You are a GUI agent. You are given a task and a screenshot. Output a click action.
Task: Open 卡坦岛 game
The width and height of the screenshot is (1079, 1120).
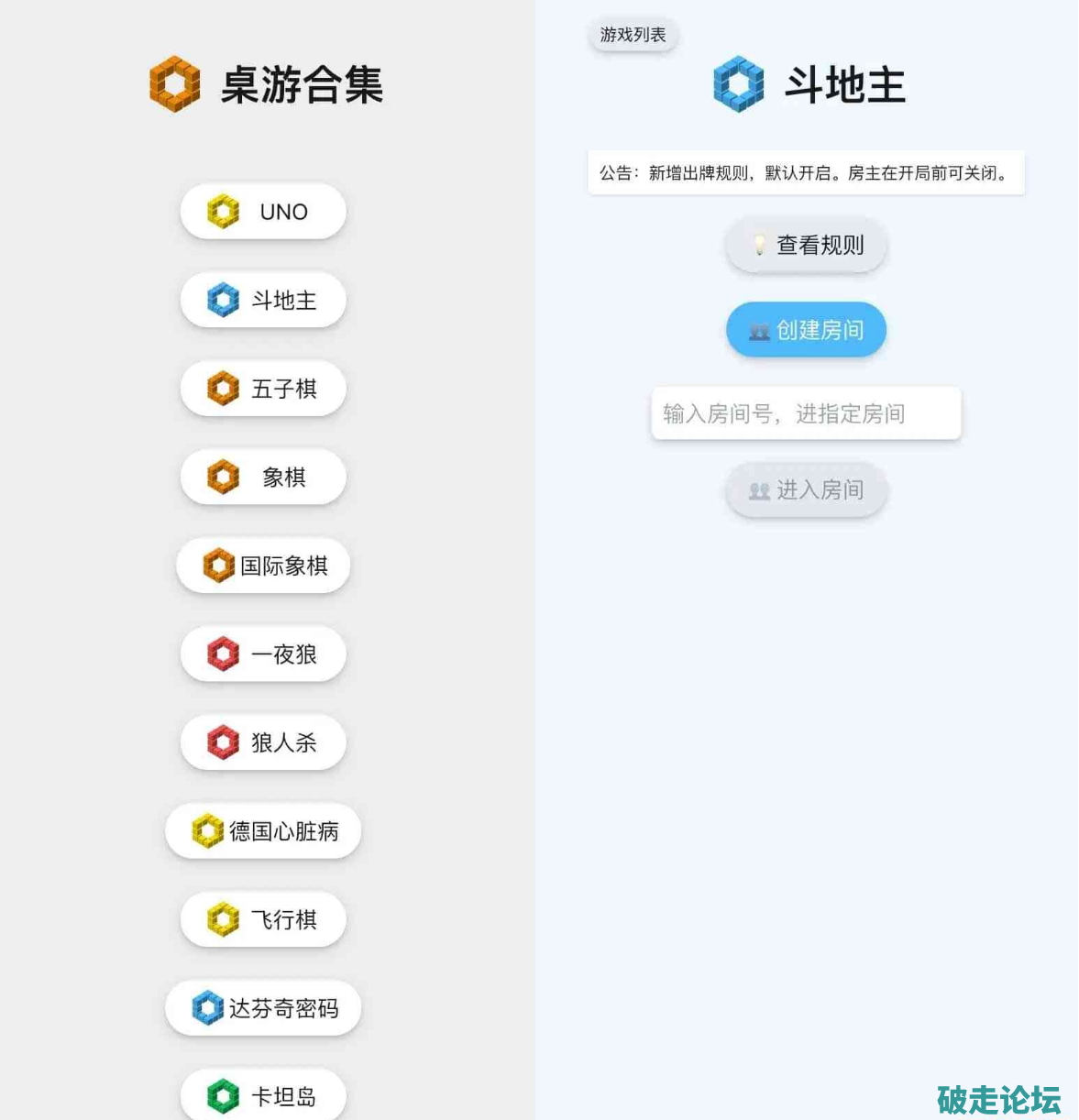[263, 1095]
